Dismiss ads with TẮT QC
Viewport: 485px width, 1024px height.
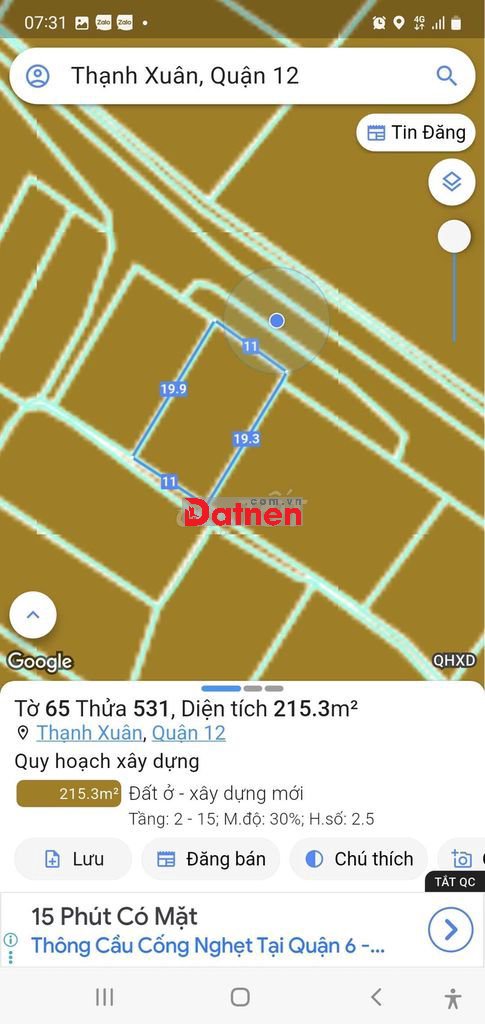coord(455,882)
